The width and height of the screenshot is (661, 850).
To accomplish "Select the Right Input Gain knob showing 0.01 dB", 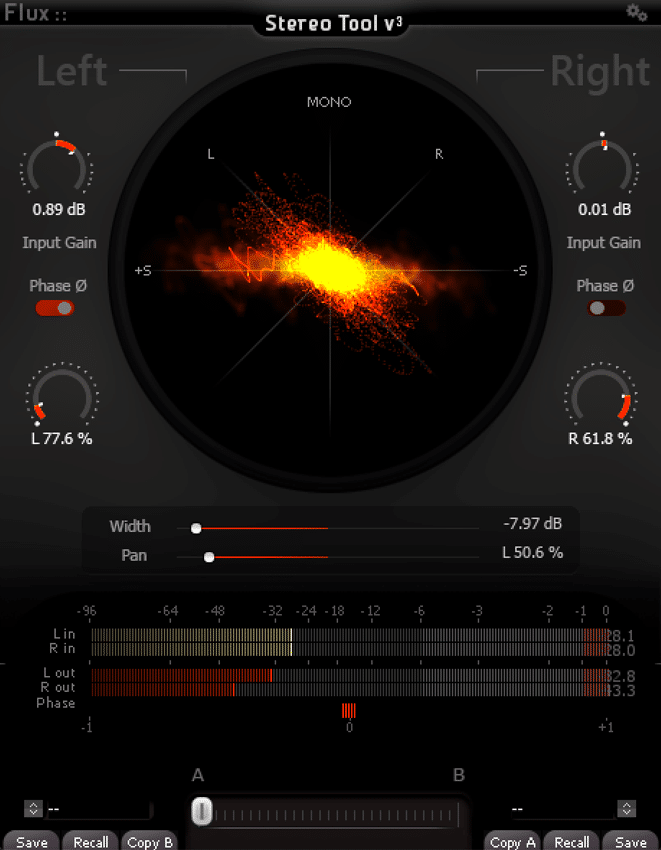I will [604, 167].
